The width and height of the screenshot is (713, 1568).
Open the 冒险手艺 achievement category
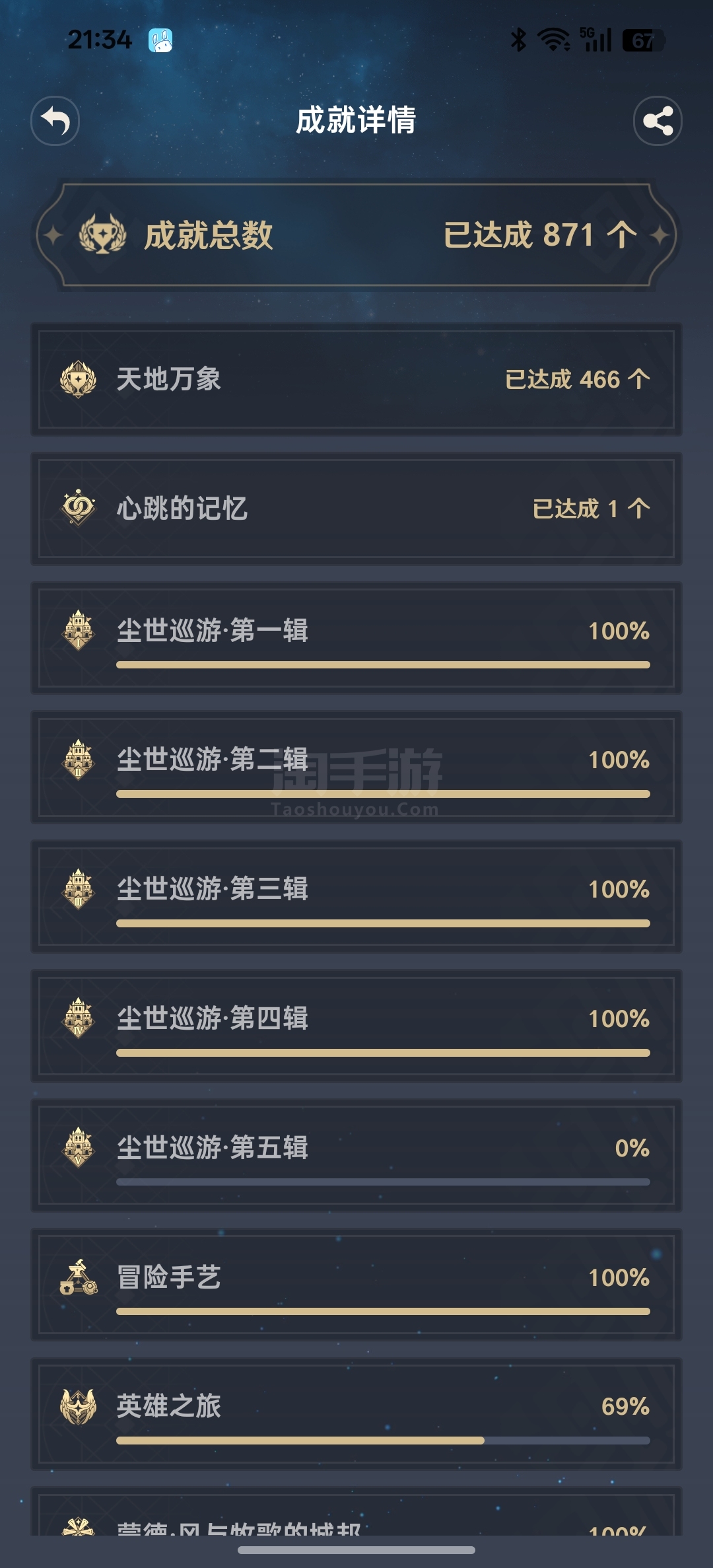pos(356,1285)
